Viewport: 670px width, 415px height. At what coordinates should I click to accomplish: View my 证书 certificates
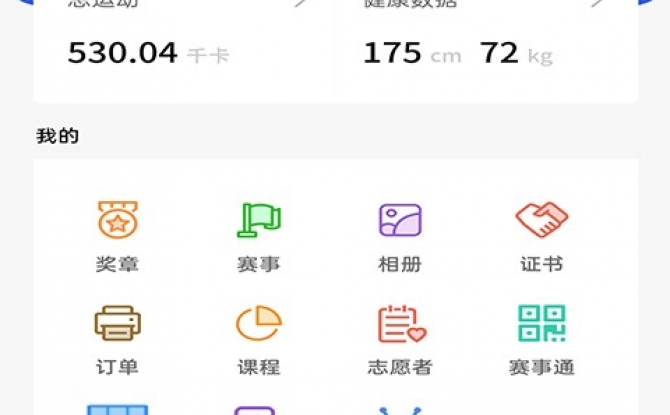[x=541, y=236]
